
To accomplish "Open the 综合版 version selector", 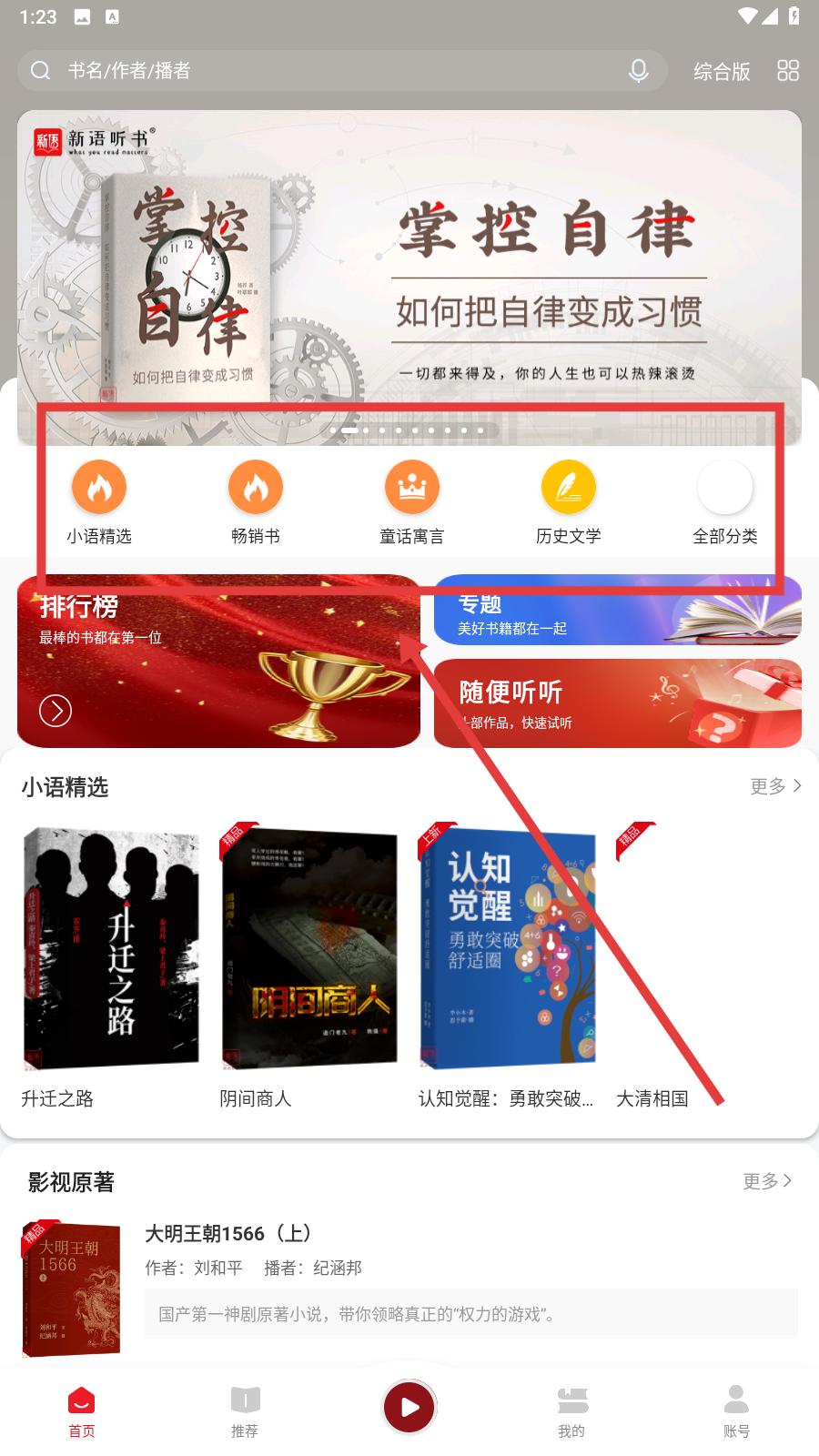I will pyautogui.click(x=722, y=71).
